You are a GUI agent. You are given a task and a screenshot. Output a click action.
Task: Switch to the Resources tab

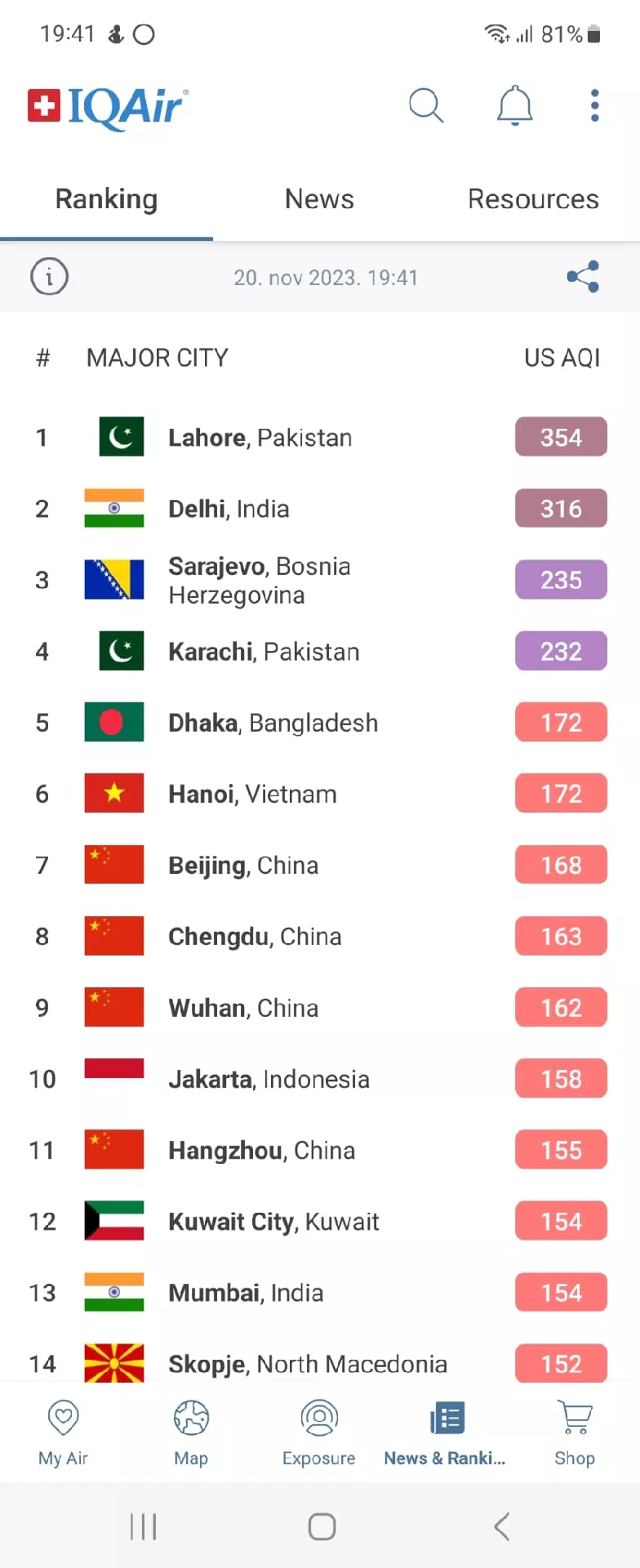click(533, 199)
